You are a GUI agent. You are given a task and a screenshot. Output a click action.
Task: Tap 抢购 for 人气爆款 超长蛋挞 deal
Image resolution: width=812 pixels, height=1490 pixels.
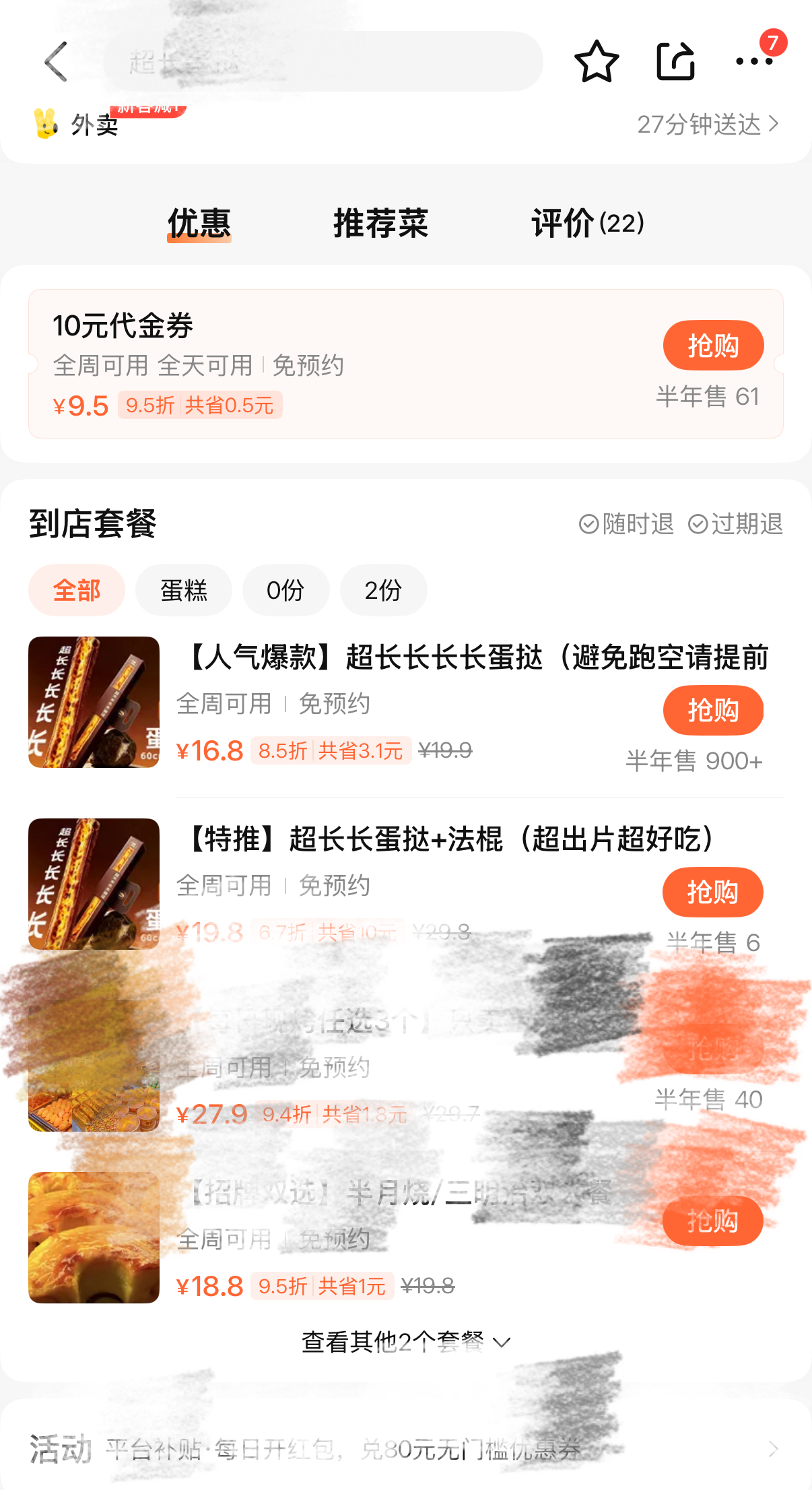tap(713, 710)
